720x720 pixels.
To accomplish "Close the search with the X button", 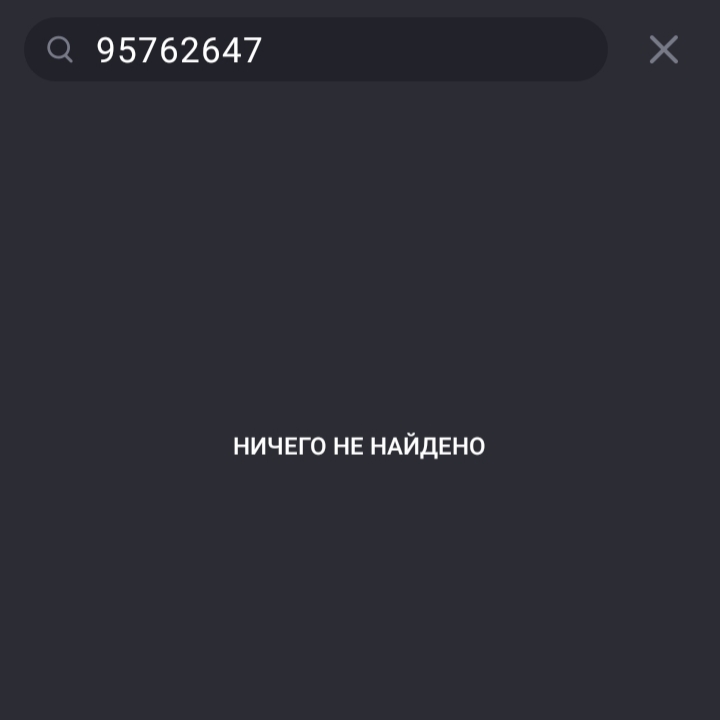I will (x=664, y=50).
